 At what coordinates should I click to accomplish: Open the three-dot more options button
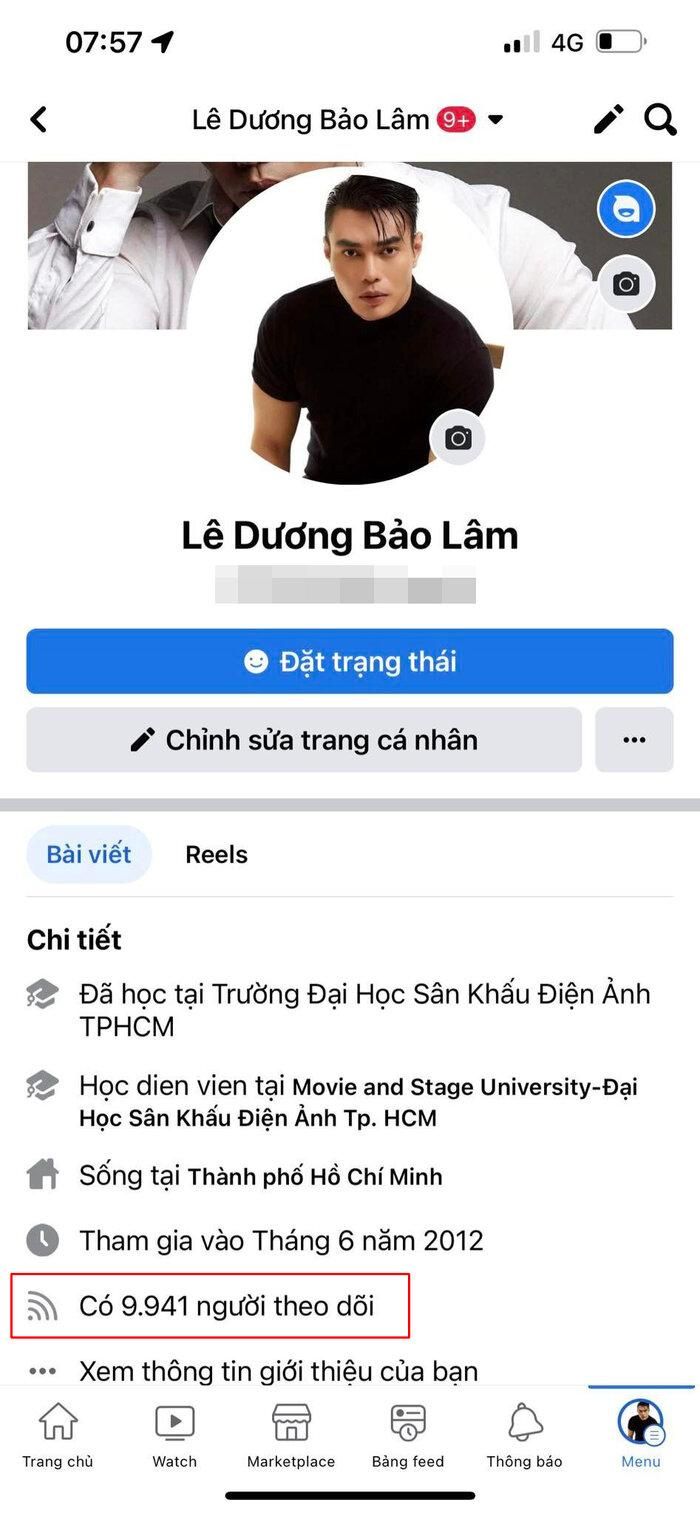[x=634, y=740]
